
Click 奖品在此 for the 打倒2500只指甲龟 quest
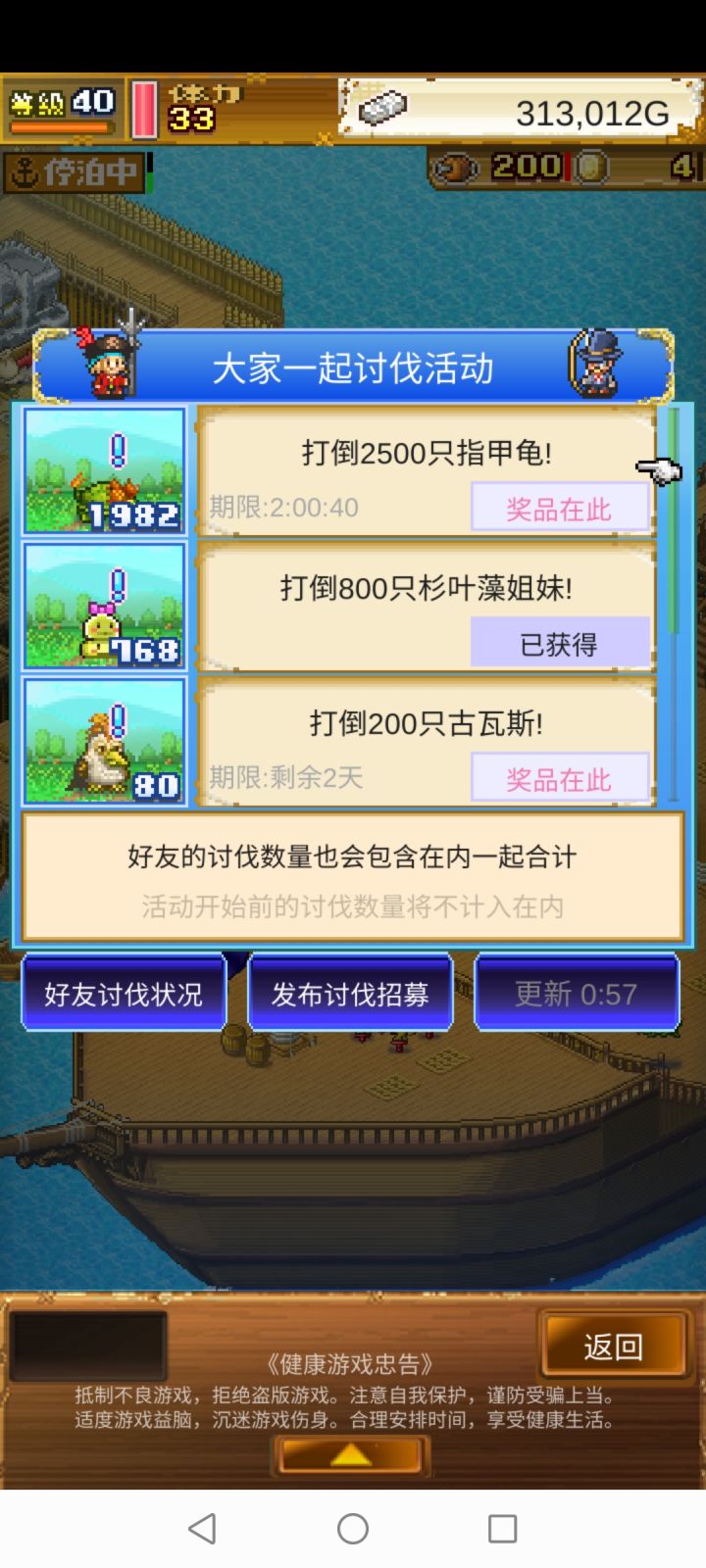pyautogui.click(x=560, y=508)
